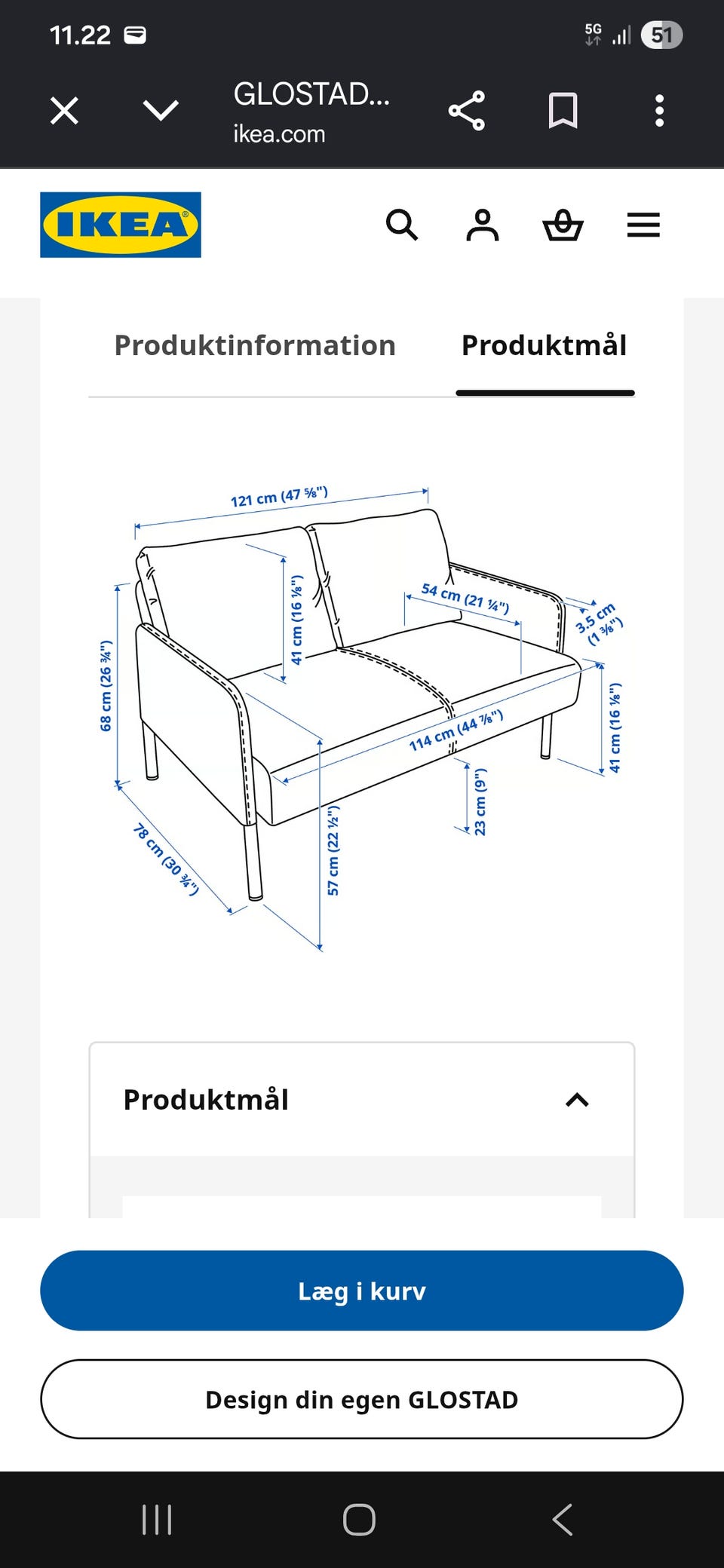Switch to the Produktinformation tab
The height and width of the screenshot is (1568, 724).
pos(255,345)
